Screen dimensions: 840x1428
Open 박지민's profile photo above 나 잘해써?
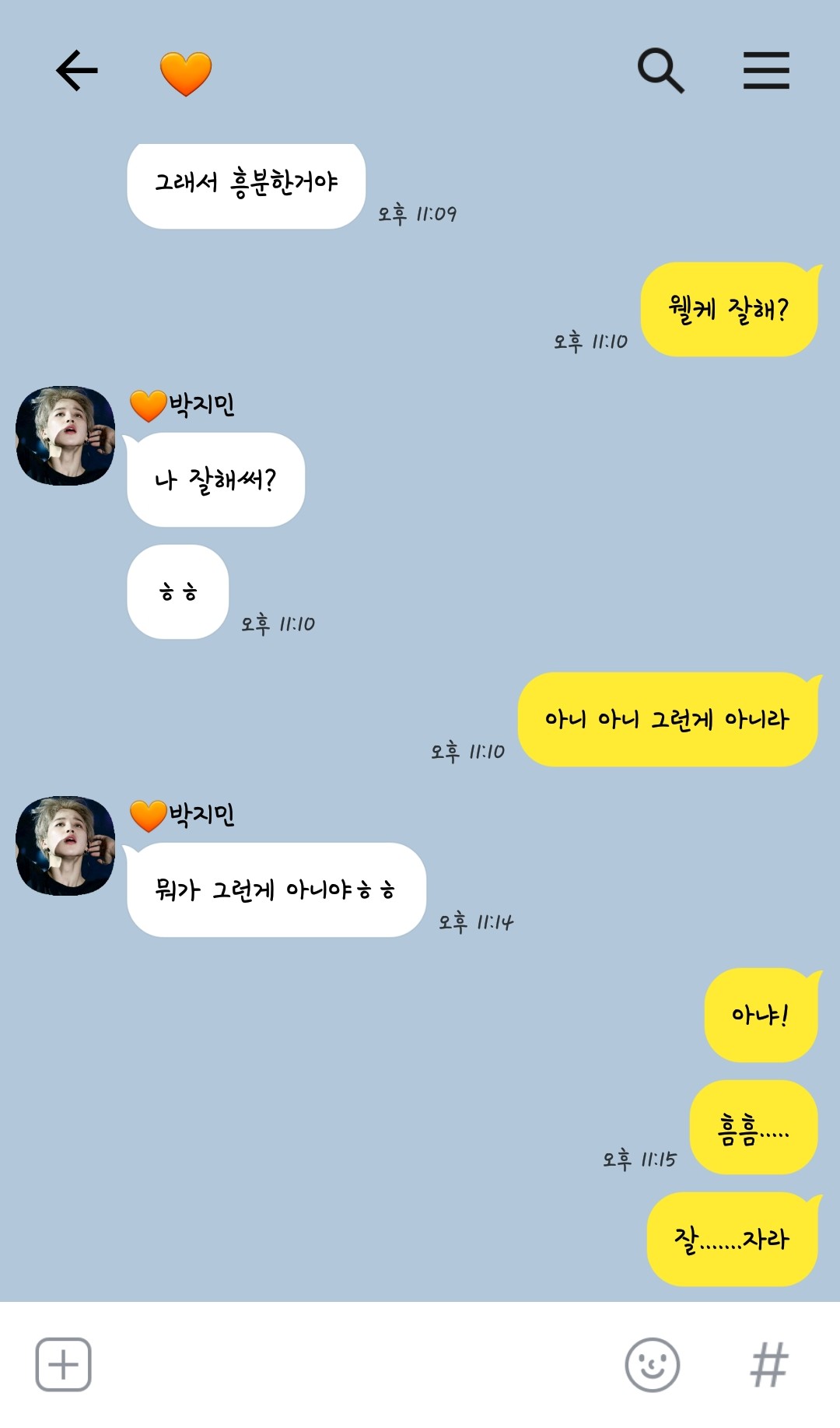[65, 436]
